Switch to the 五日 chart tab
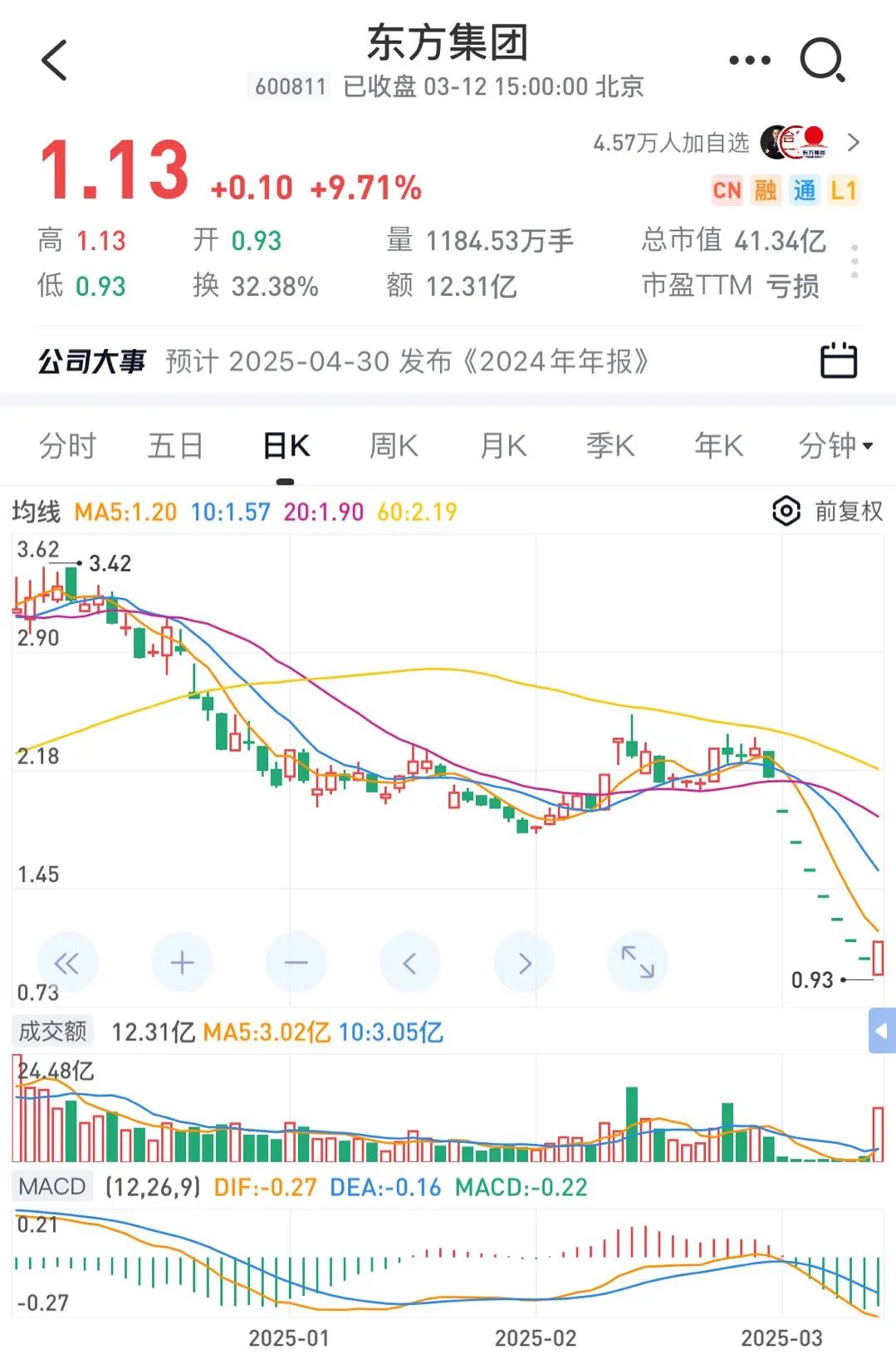Screen dimensions: 896x1359 [175, 446]
